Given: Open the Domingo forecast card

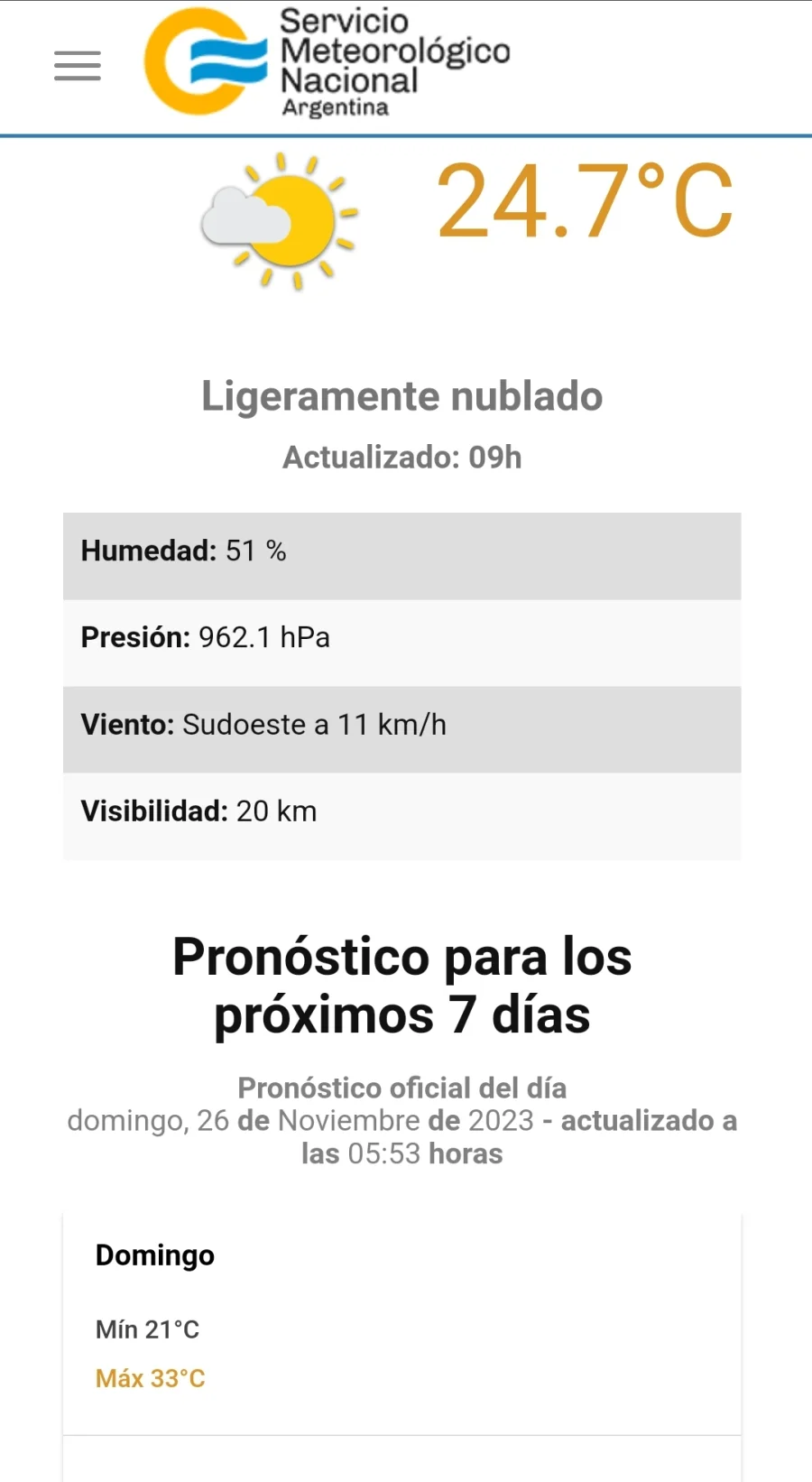Looking at the screenshot, I should click(401, 1322).
